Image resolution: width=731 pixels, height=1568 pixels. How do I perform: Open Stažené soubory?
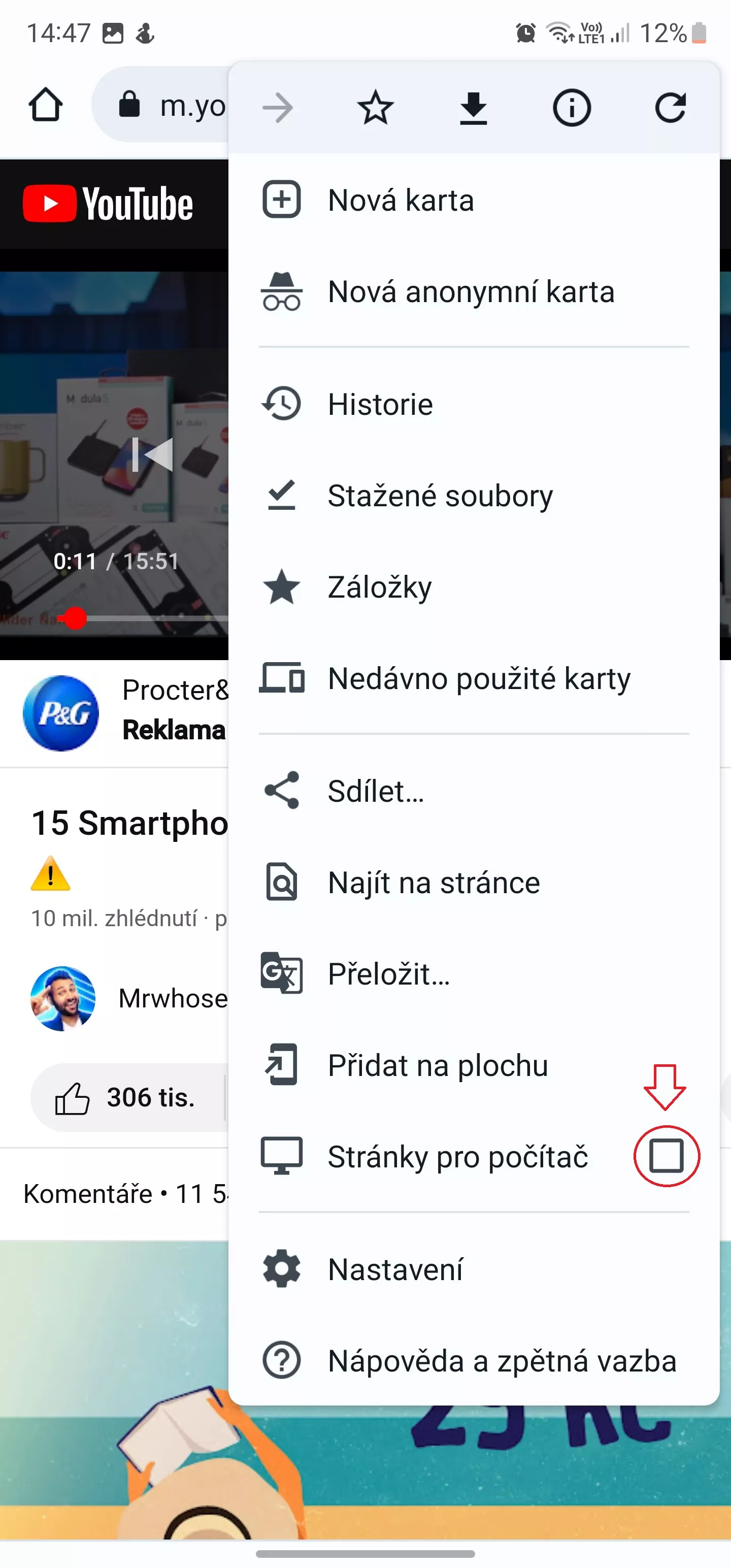click(474, 496)
